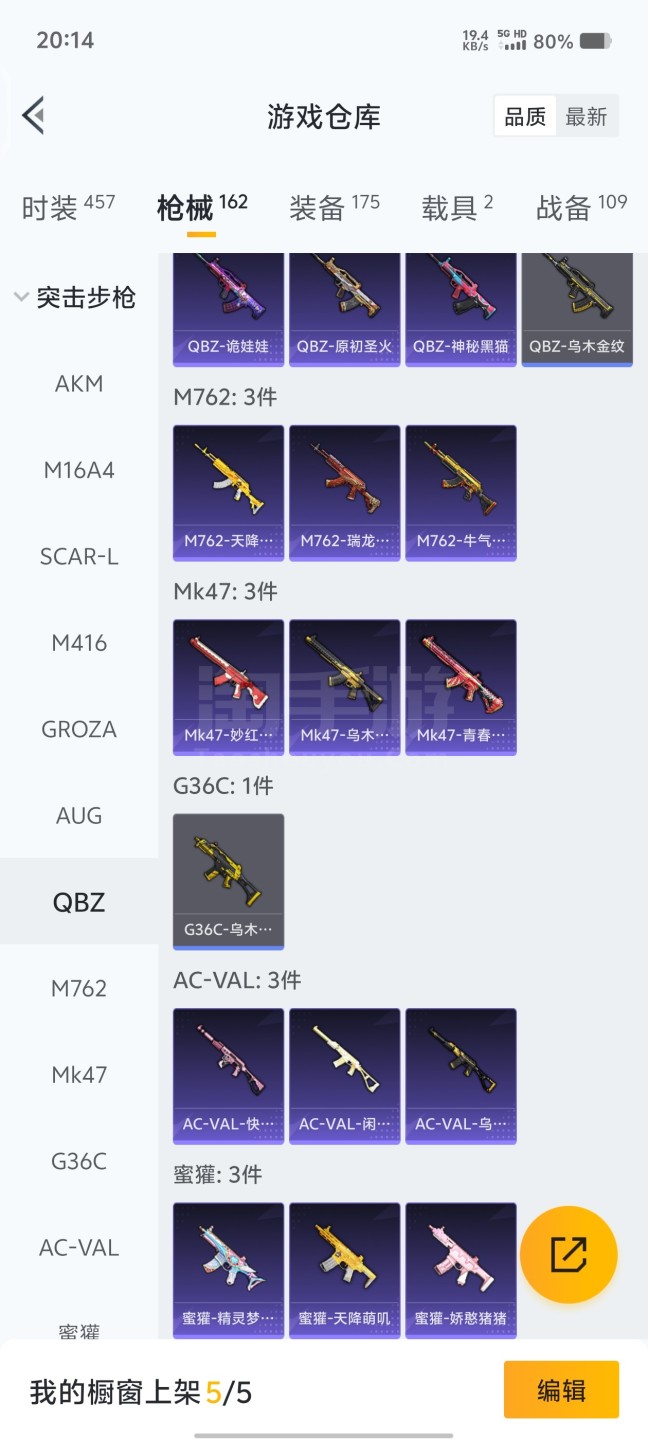The image size is (648, 1440).
Task: Select AUG in the side list
Action: point(79,816)
